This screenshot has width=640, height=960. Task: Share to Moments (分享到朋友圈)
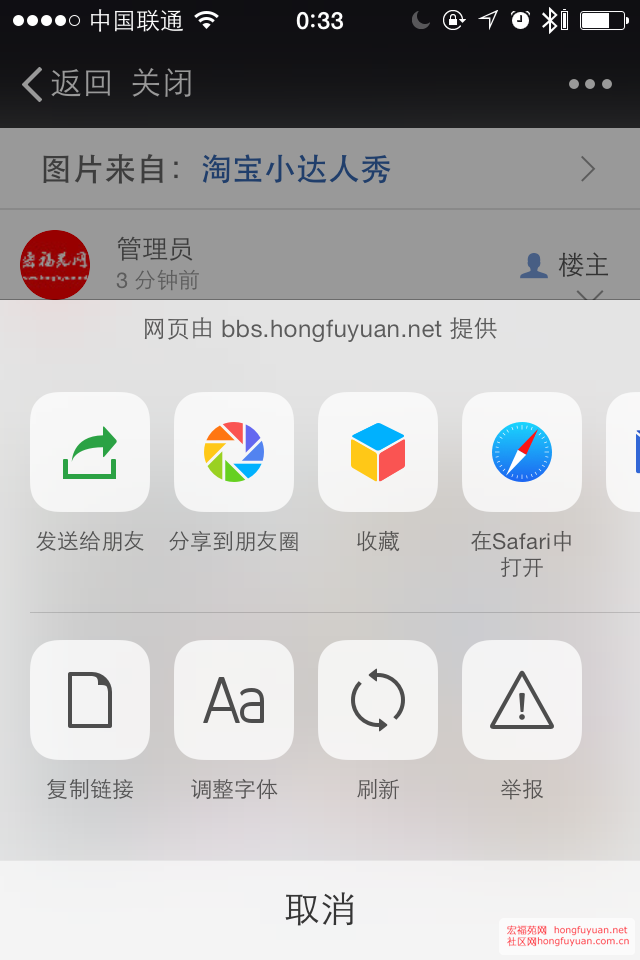click(234, 452)
